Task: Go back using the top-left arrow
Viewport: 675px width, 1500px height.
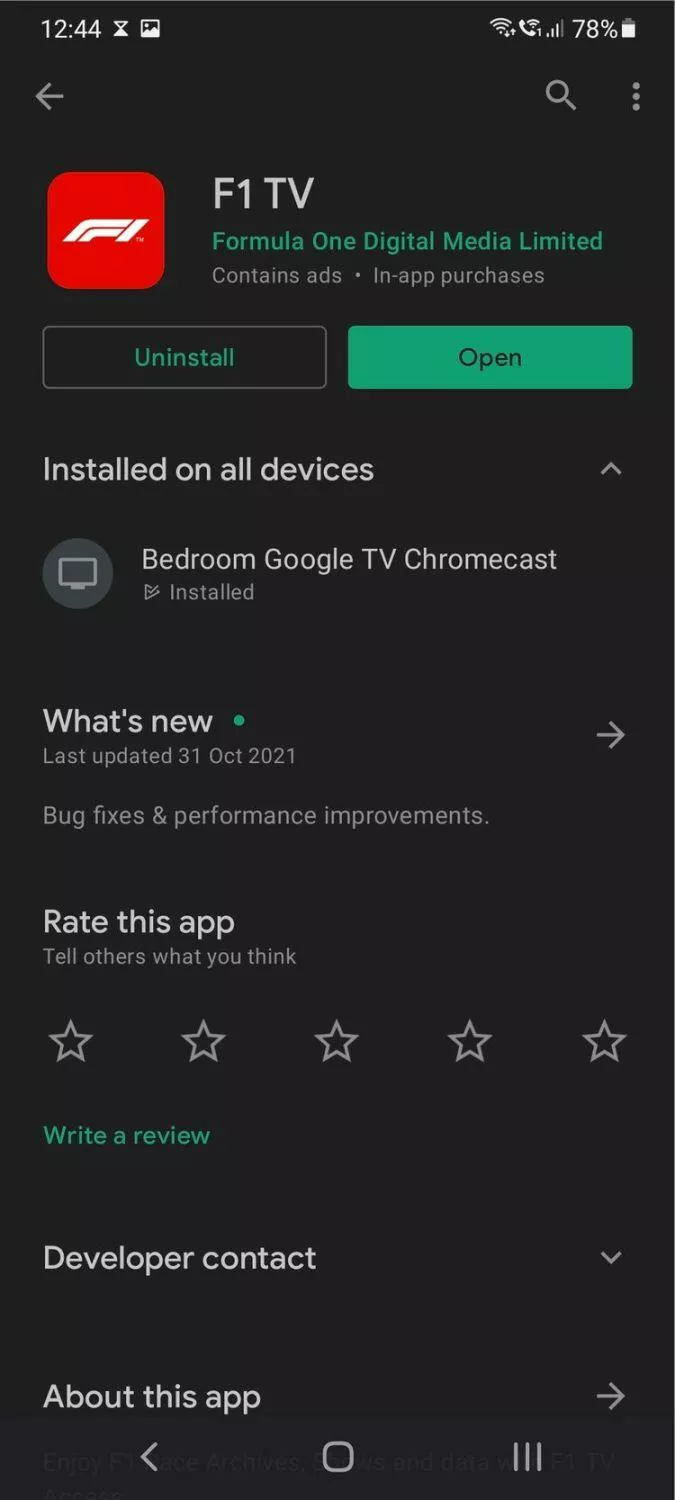Action: [49, 96]
